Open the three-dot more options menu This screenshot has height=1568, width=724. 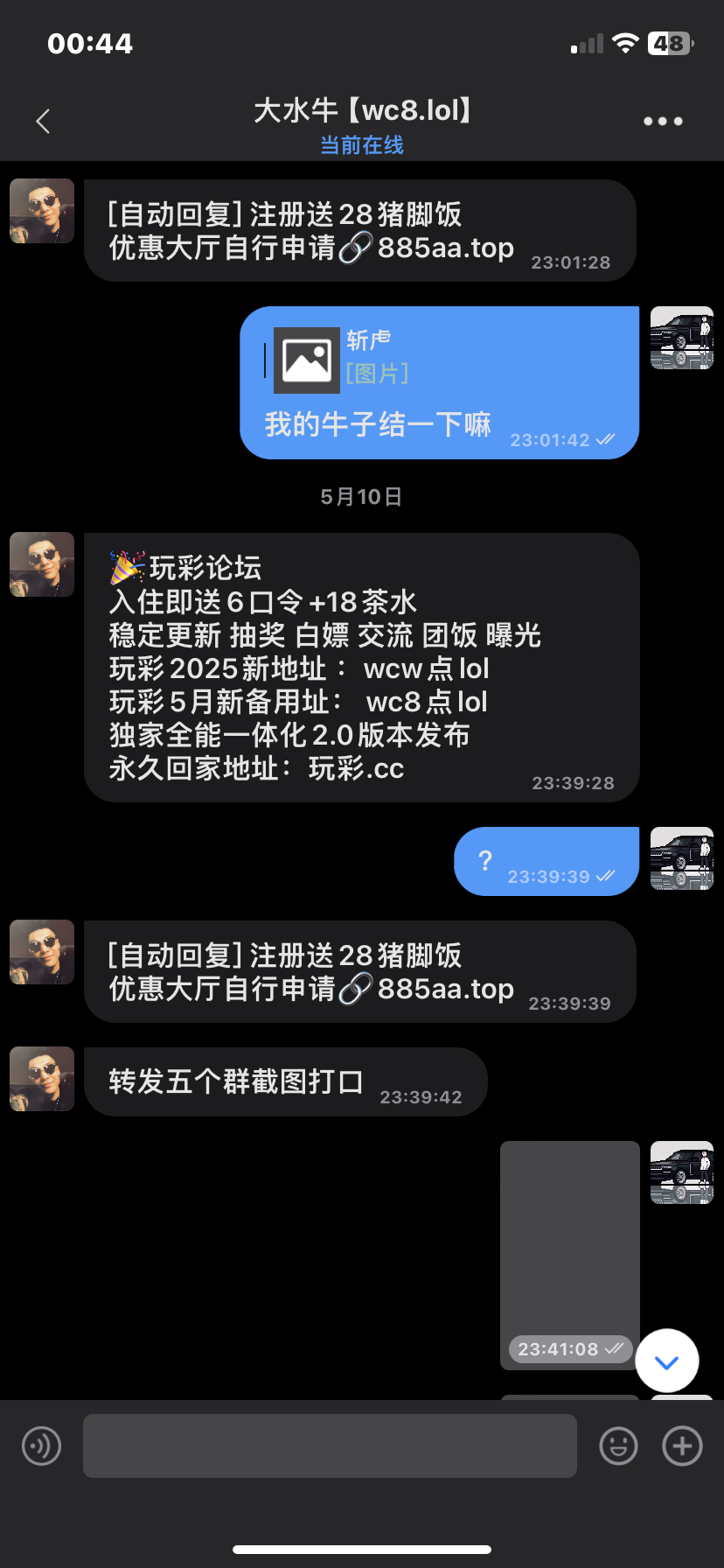click(663, 122)
